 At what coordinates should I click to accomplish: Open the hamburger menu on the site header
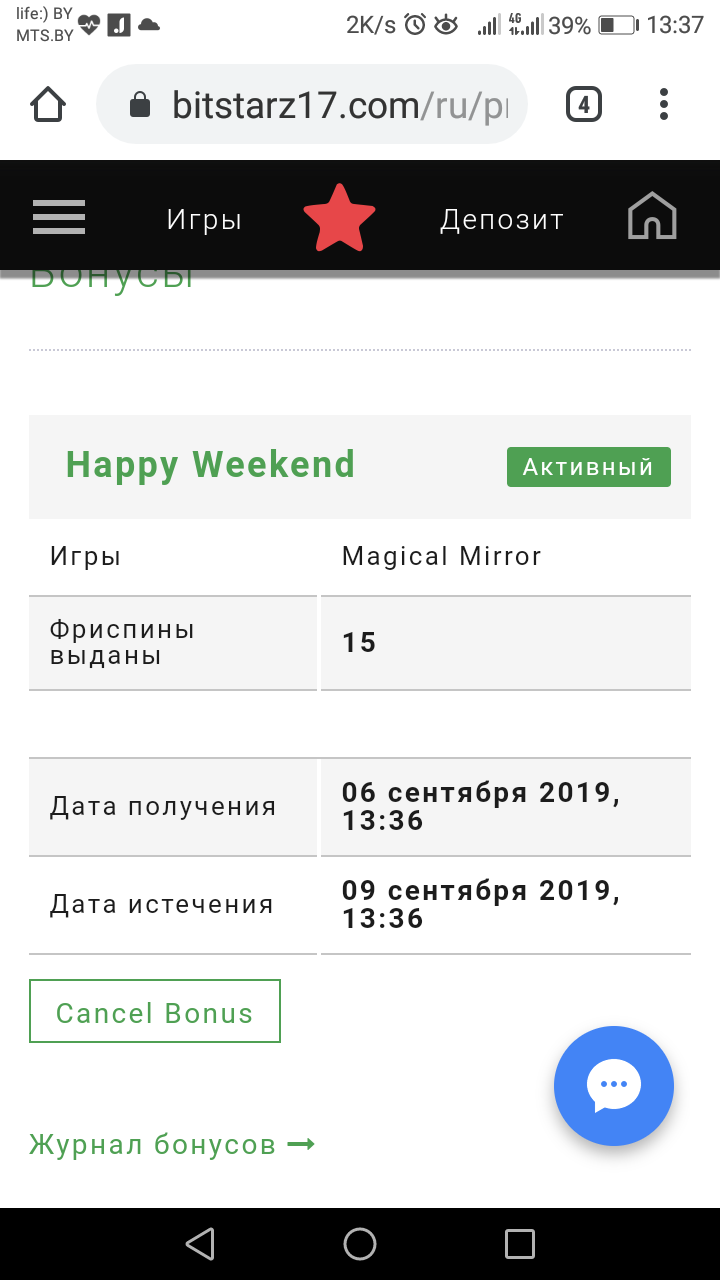[58, 217]
